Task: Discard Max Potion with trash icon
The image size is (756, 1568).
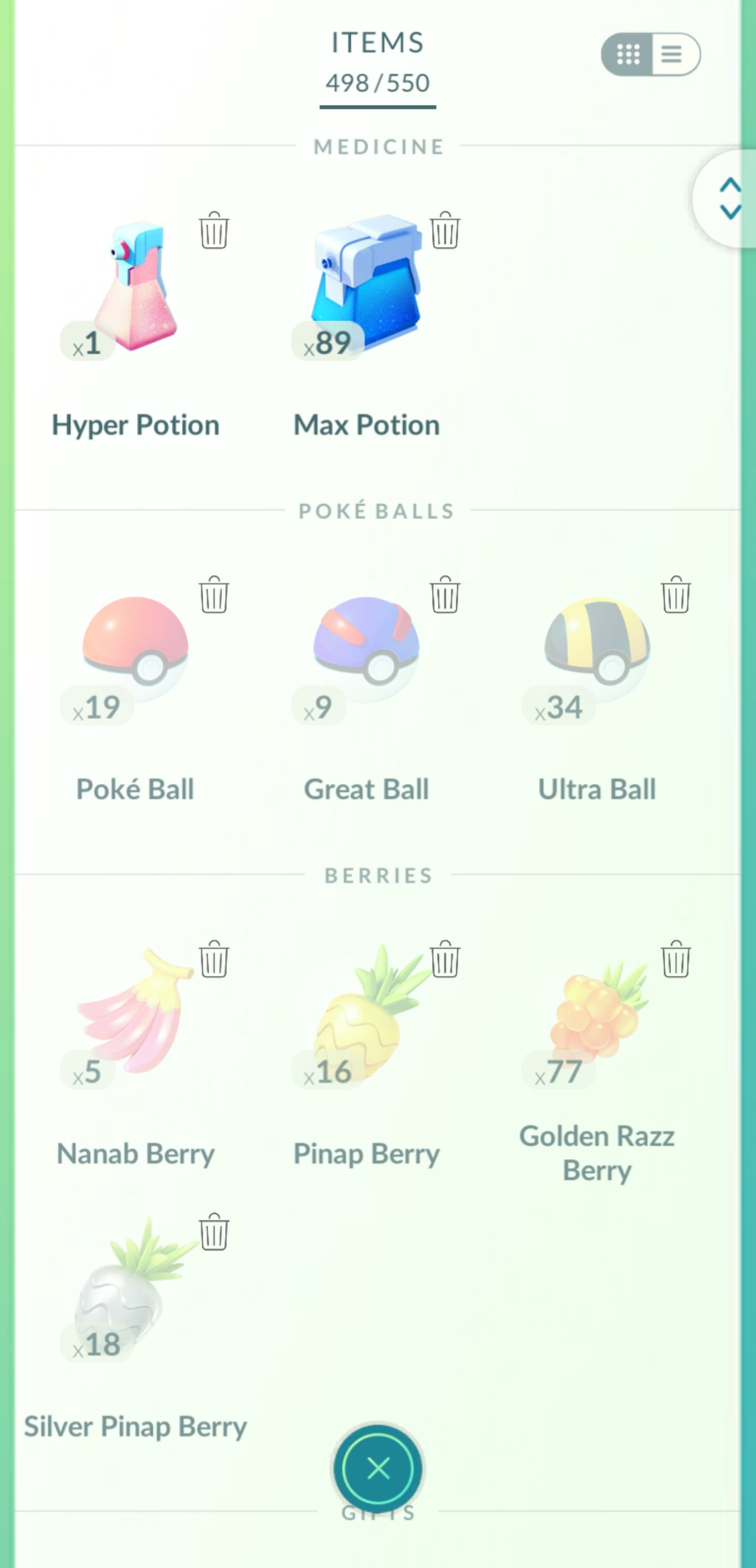Action: (x=445, y=231)
